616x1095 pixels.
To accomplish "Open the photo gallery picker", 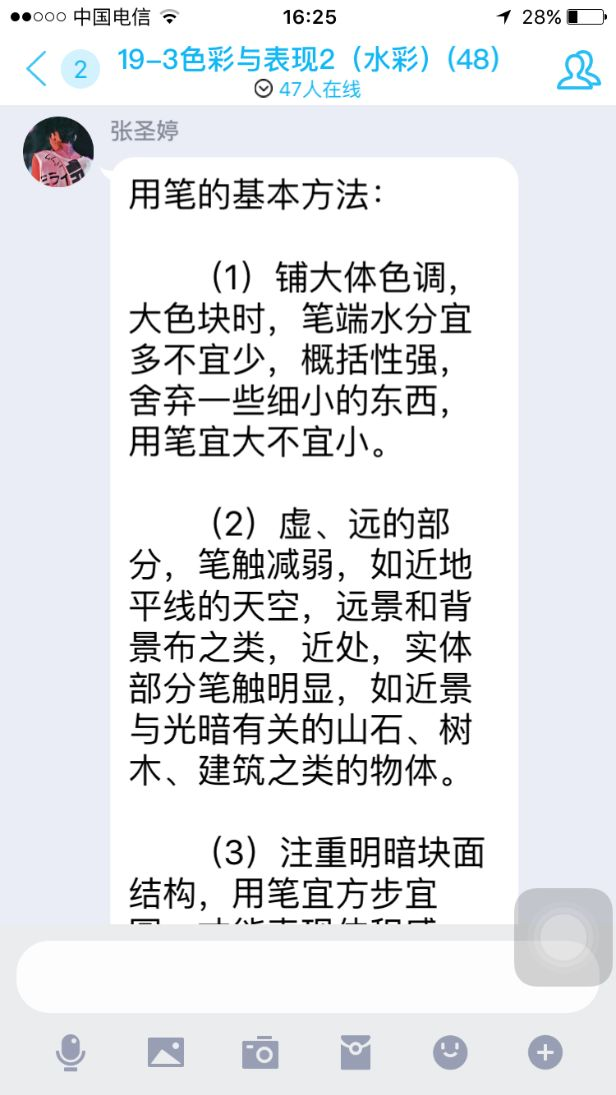I will point(166,1052).
